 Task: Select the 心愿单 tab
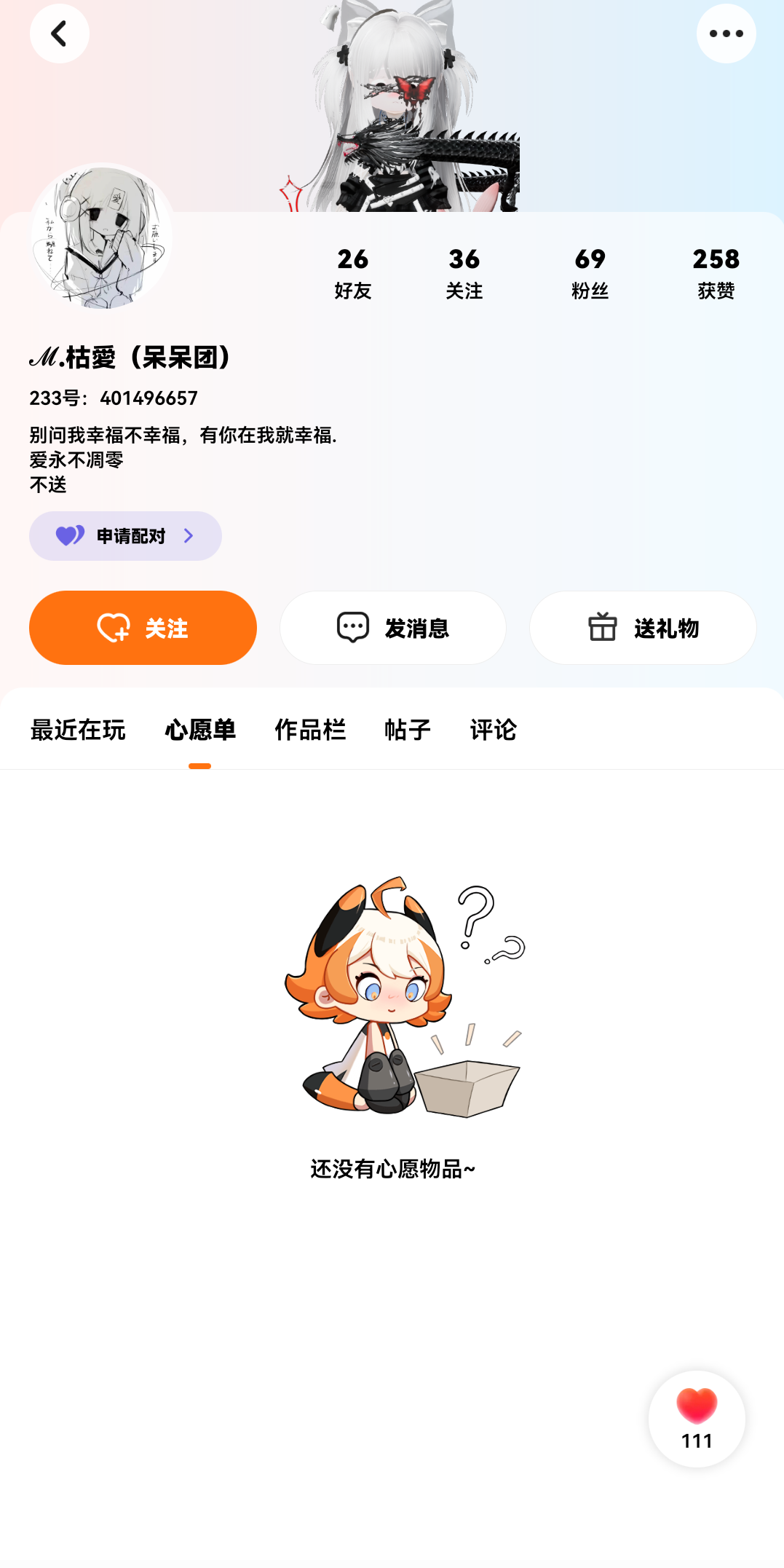point(200,730)
